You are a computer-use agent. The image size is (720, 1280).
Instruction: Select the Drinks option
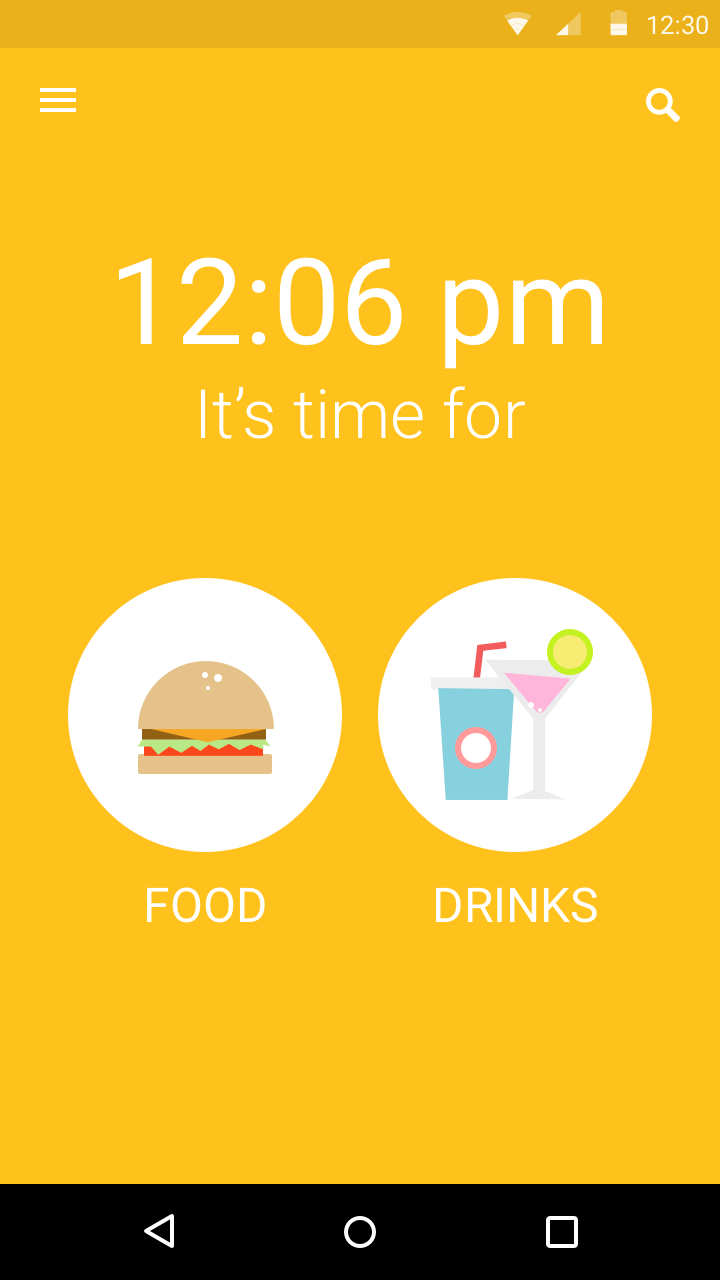[515, 715]
